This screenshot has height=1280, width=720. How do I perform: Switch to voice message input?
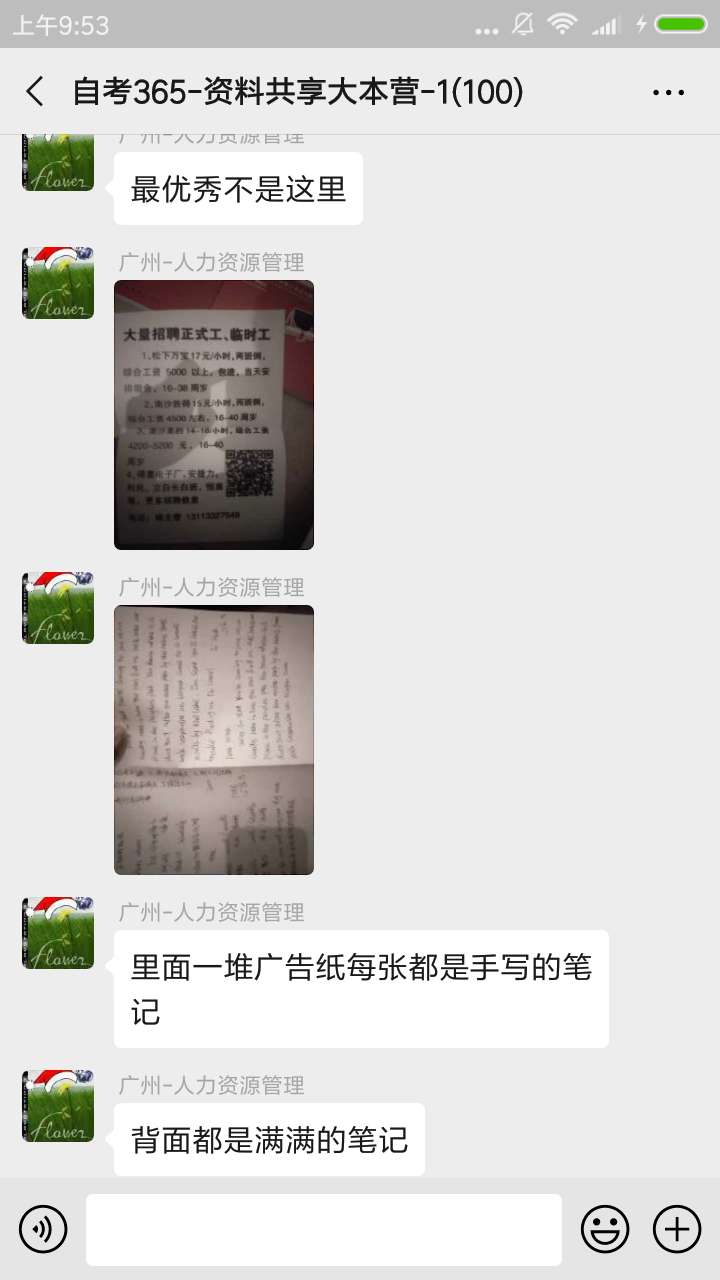pos(43,1229)
